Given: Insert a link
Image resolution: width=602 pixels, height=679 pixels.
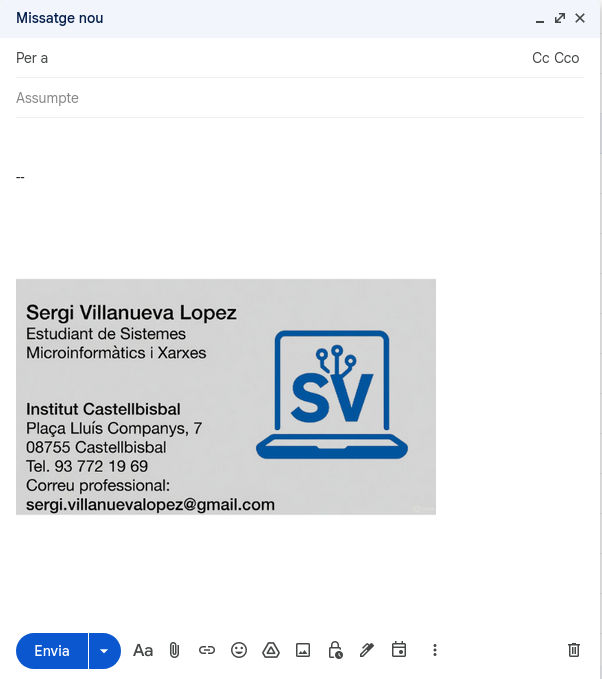Looking at the screenshot, I should tap(207, 650).
